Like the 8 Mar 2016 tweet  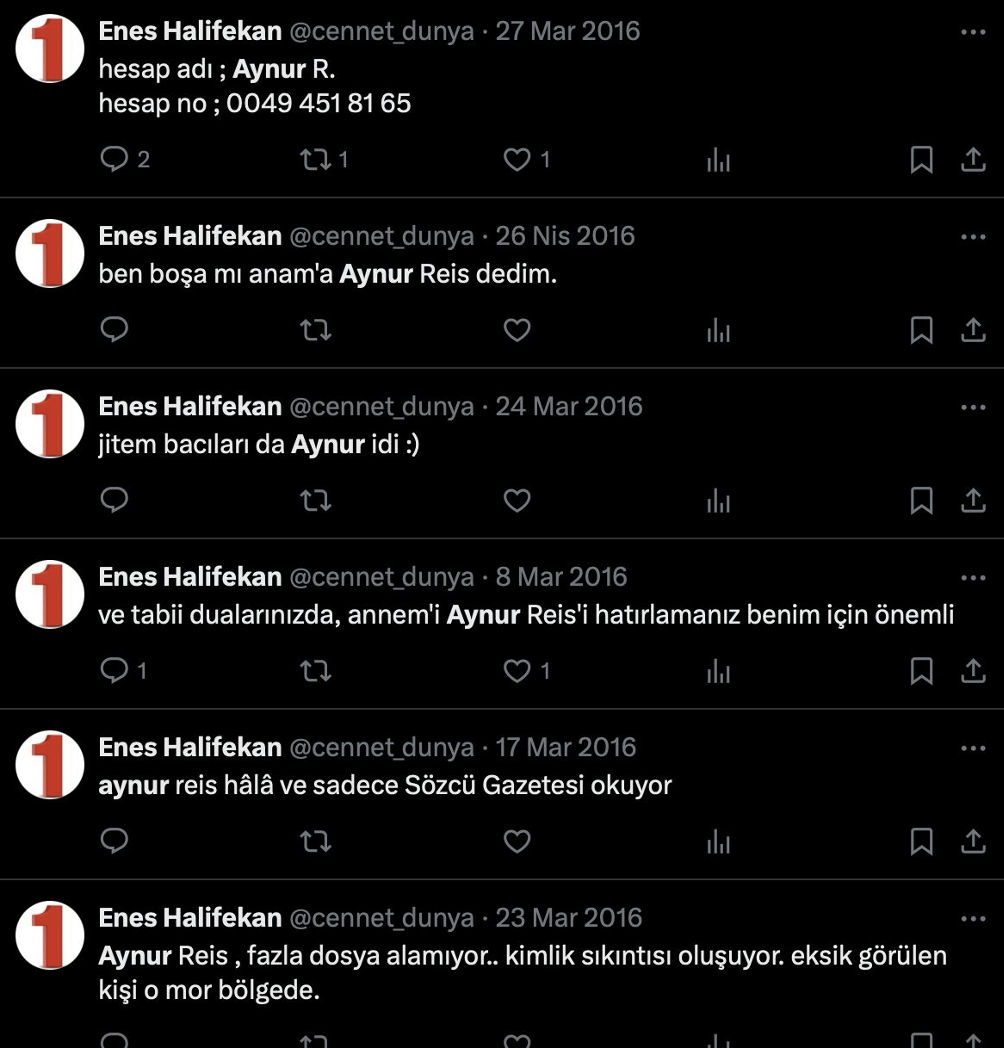click(x=516, y=671)
